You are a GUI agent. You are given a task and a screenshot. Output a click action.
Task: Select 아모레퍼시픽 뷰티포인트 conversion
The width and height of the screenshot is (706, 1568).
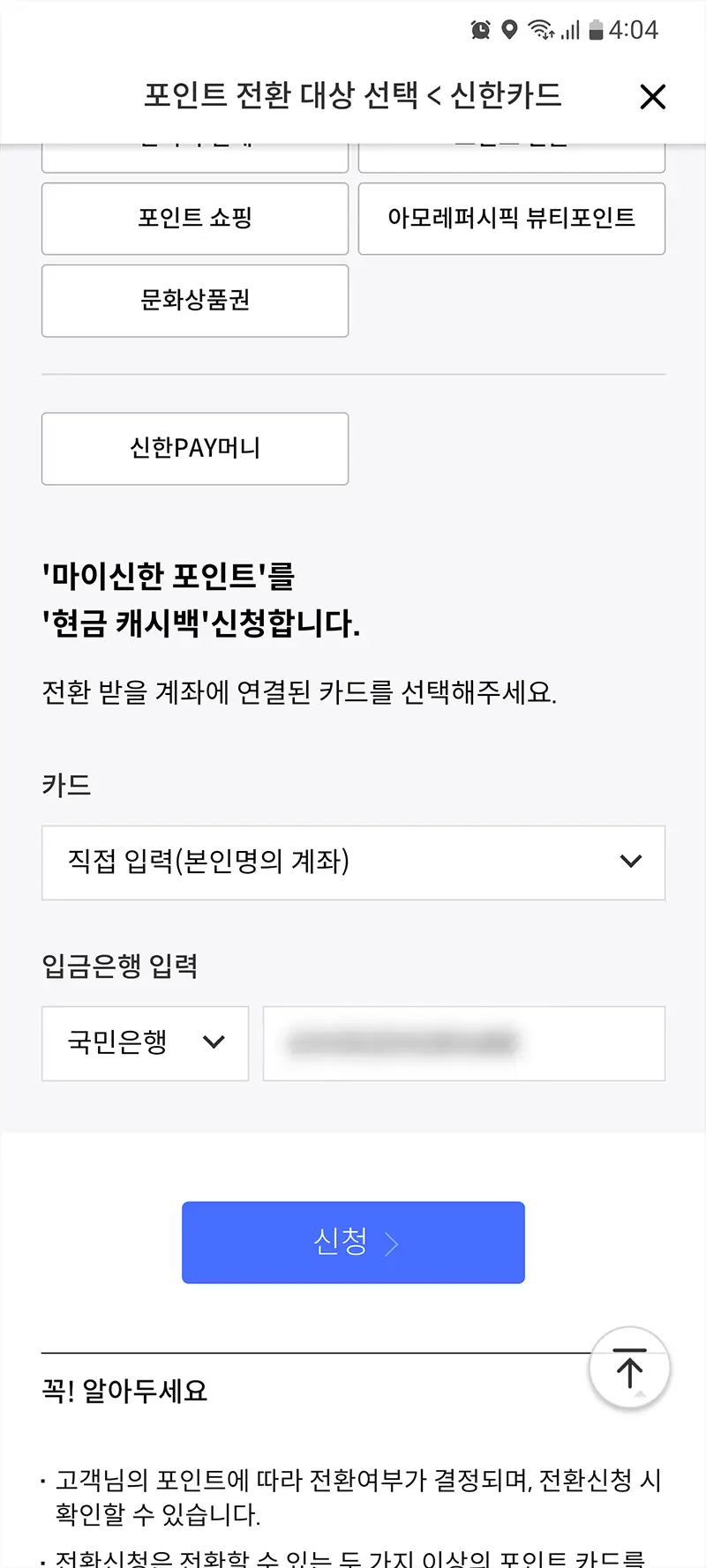[x=511, y=219]
